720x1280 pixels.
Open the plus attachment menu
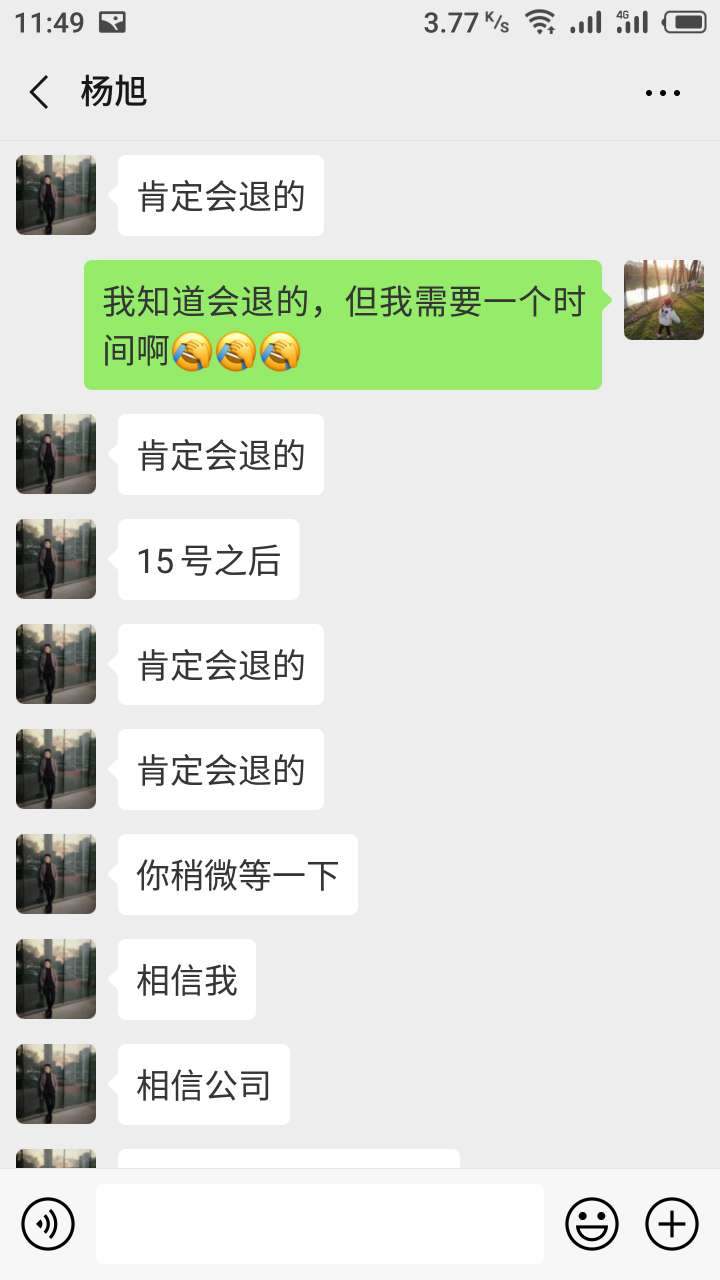click(x=672, y=1224)
